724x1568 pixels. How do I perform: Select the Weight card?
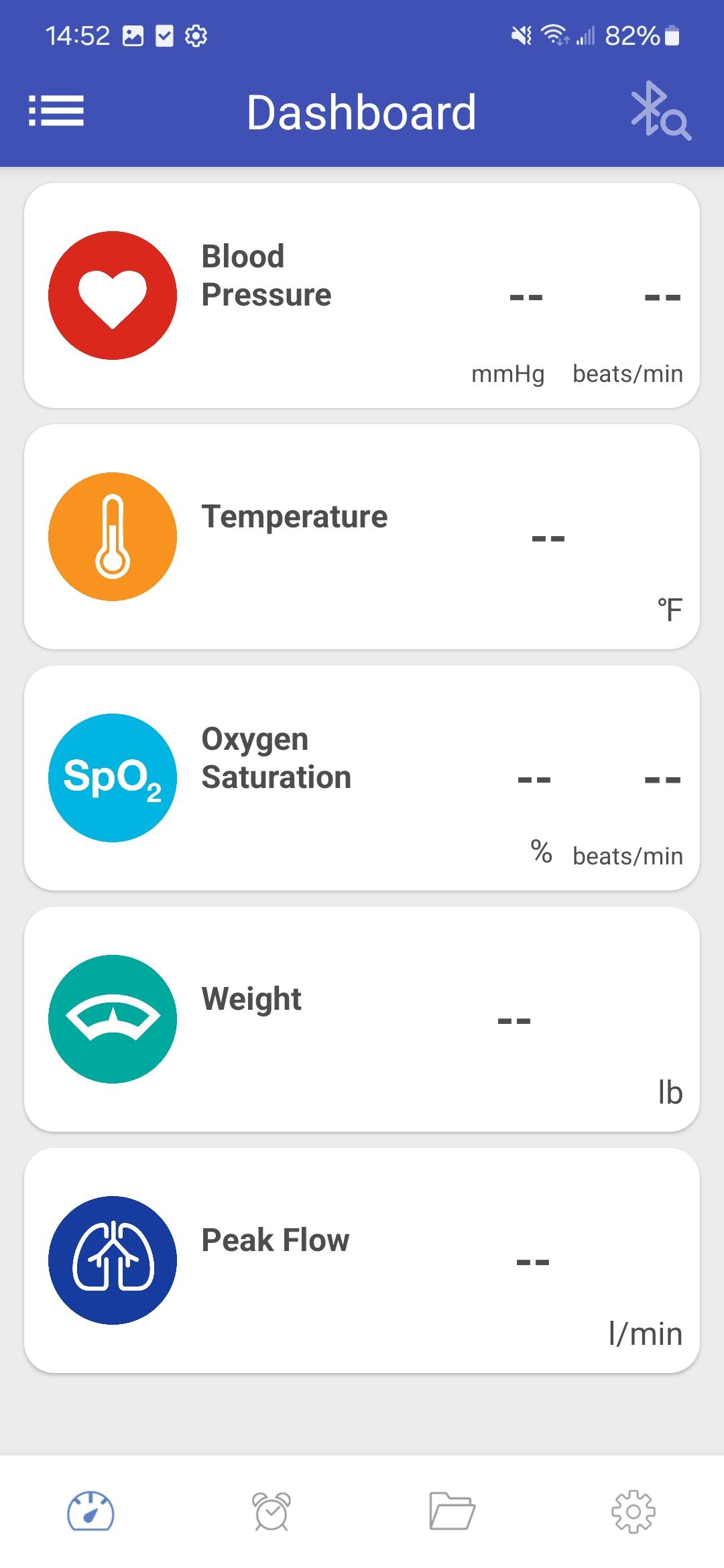coord(362,1019)
